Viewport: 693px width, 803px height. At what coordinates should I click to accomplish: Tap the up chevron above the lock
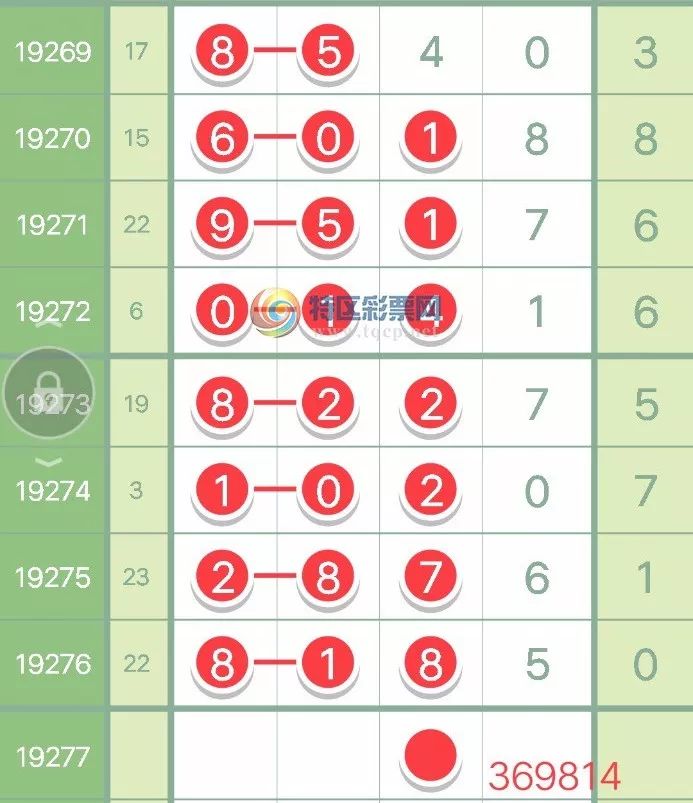tap(49, 324)
